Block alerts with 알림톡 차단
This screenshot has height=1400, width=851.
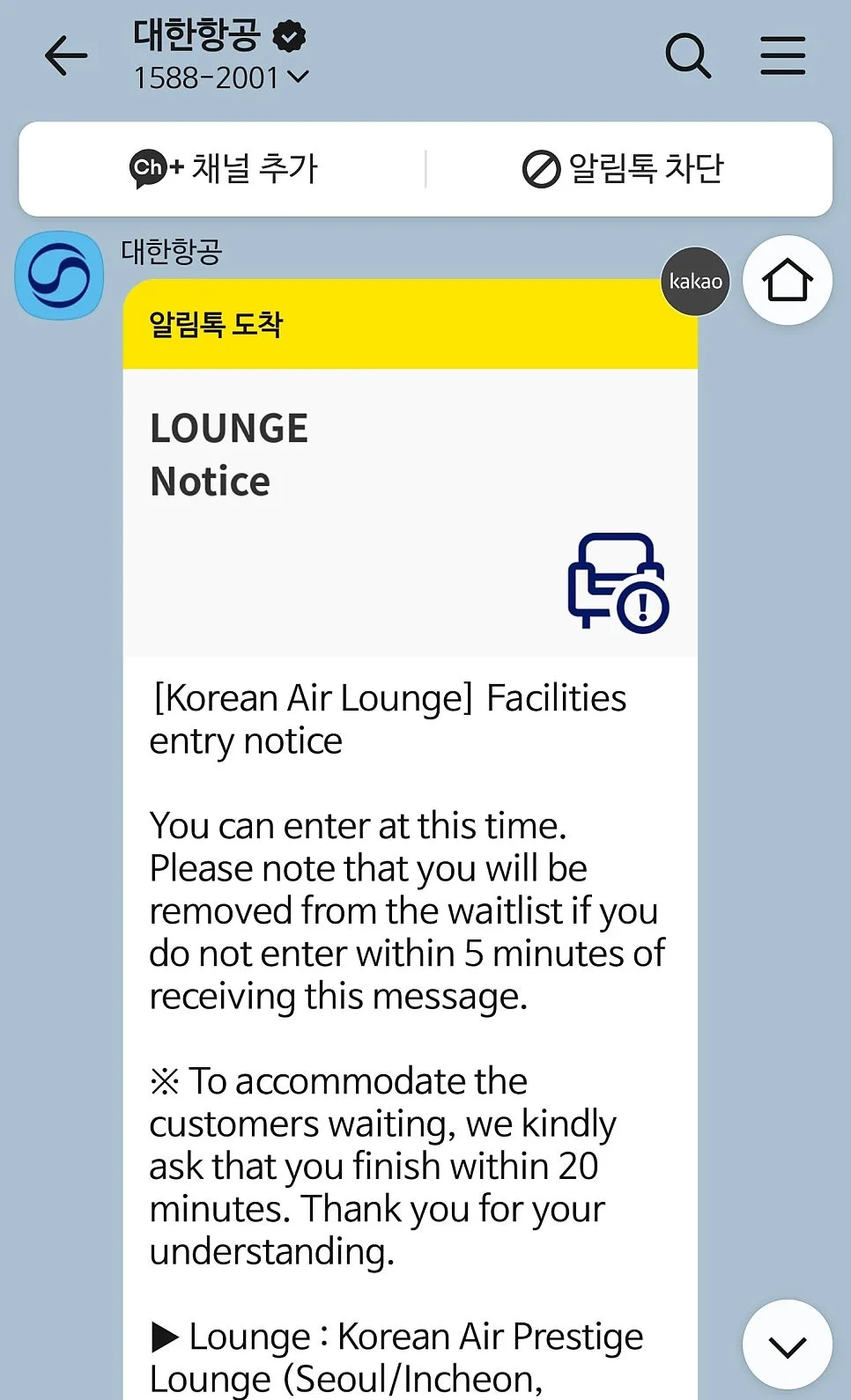pyautogui.click(x=623, y=168)
